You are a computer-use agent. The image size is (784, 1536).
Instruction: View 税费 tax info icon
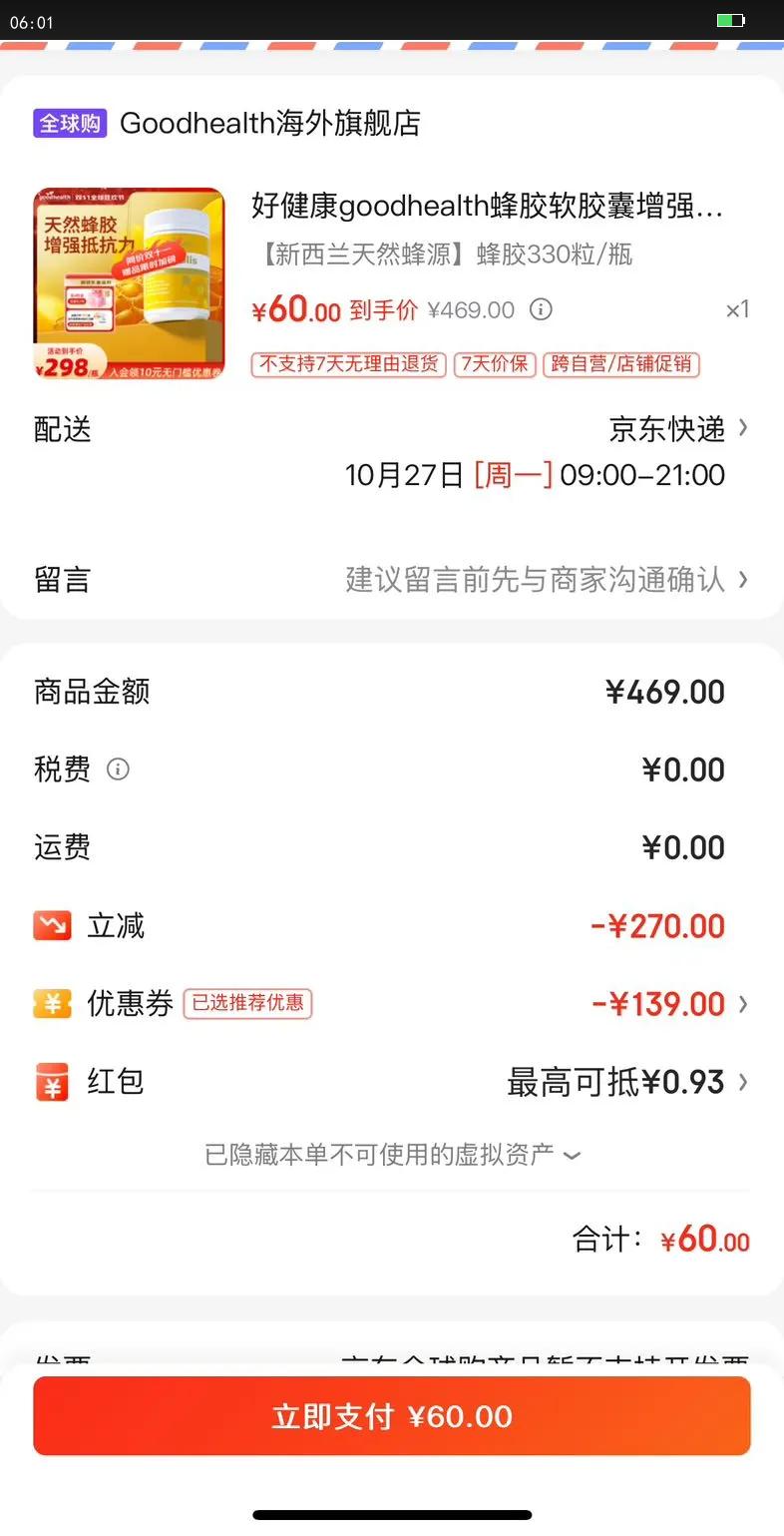(x=118, y=769)
